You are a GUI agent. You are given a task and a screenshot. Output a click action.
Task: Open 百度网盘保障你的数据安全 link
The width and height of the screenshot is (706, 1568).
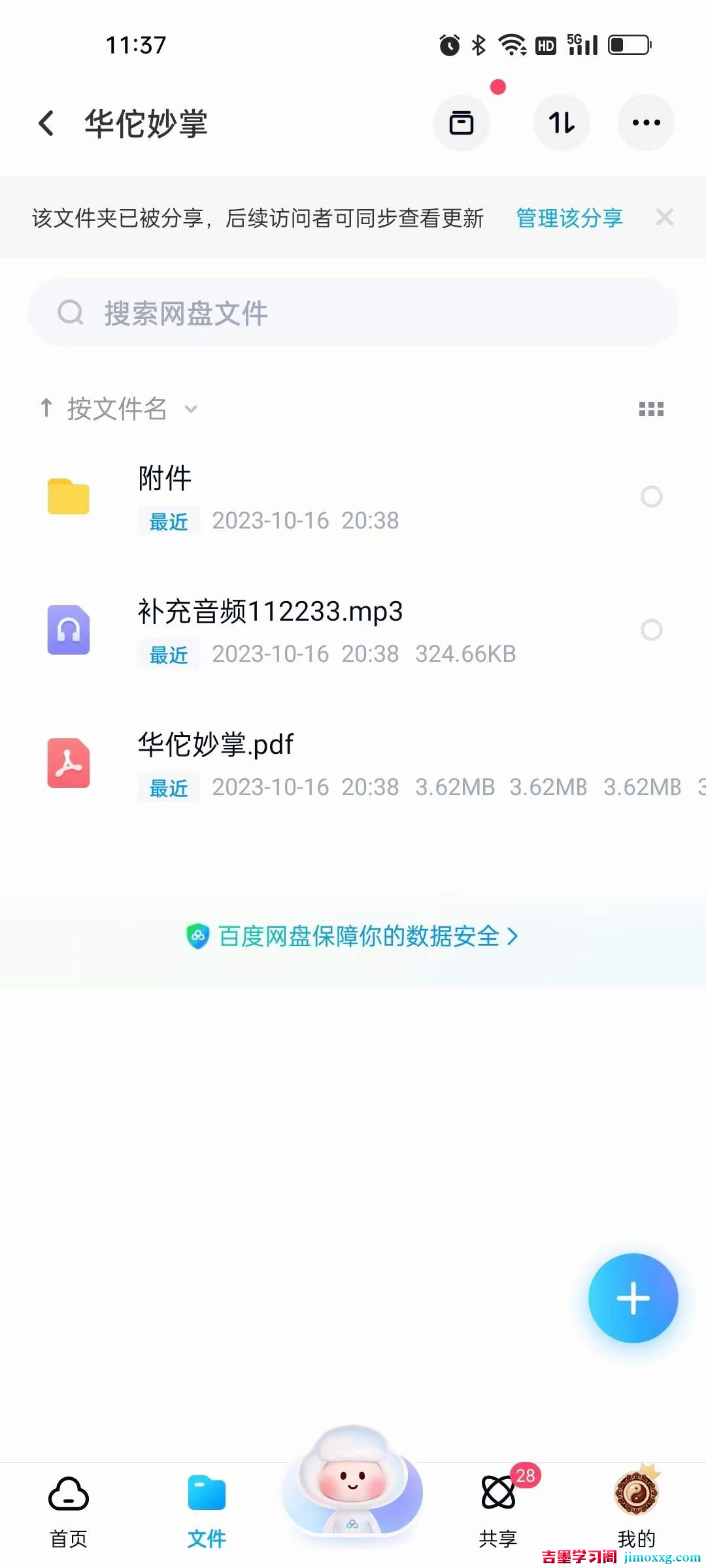[x=353, y=936]
